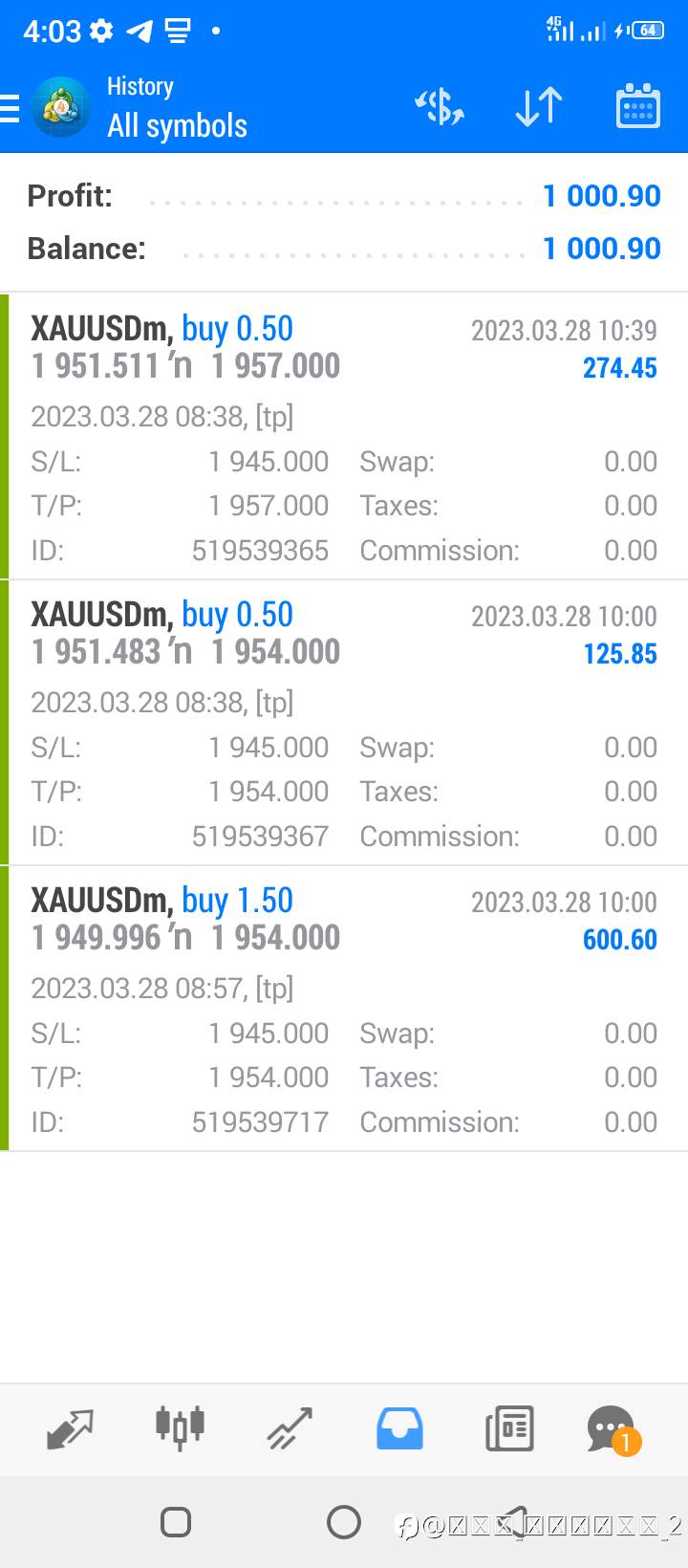Open trade with ID 519539717
688x1568 pixels.
pos(344,1009)
